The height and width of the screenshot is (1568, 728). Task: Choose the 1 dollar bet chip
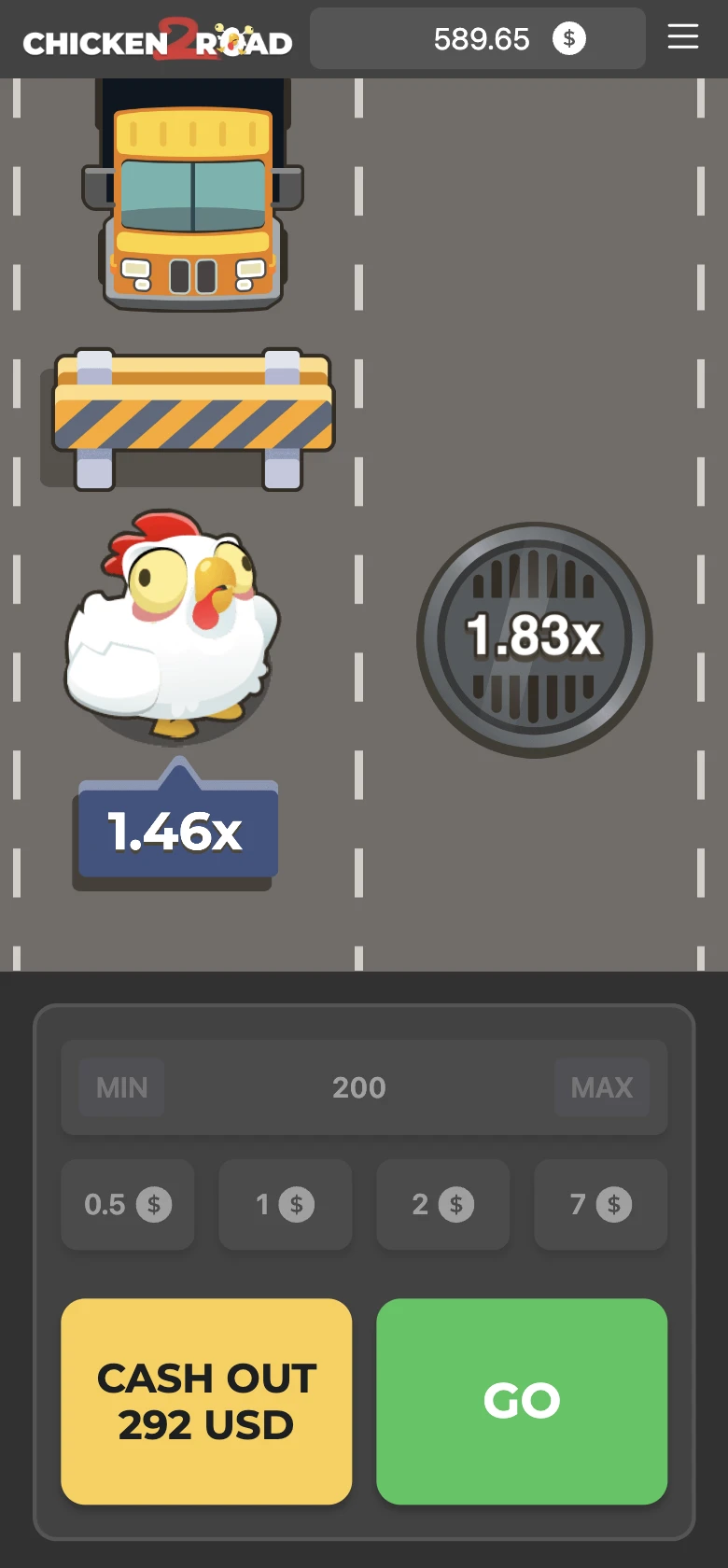tap(286, 1205)
